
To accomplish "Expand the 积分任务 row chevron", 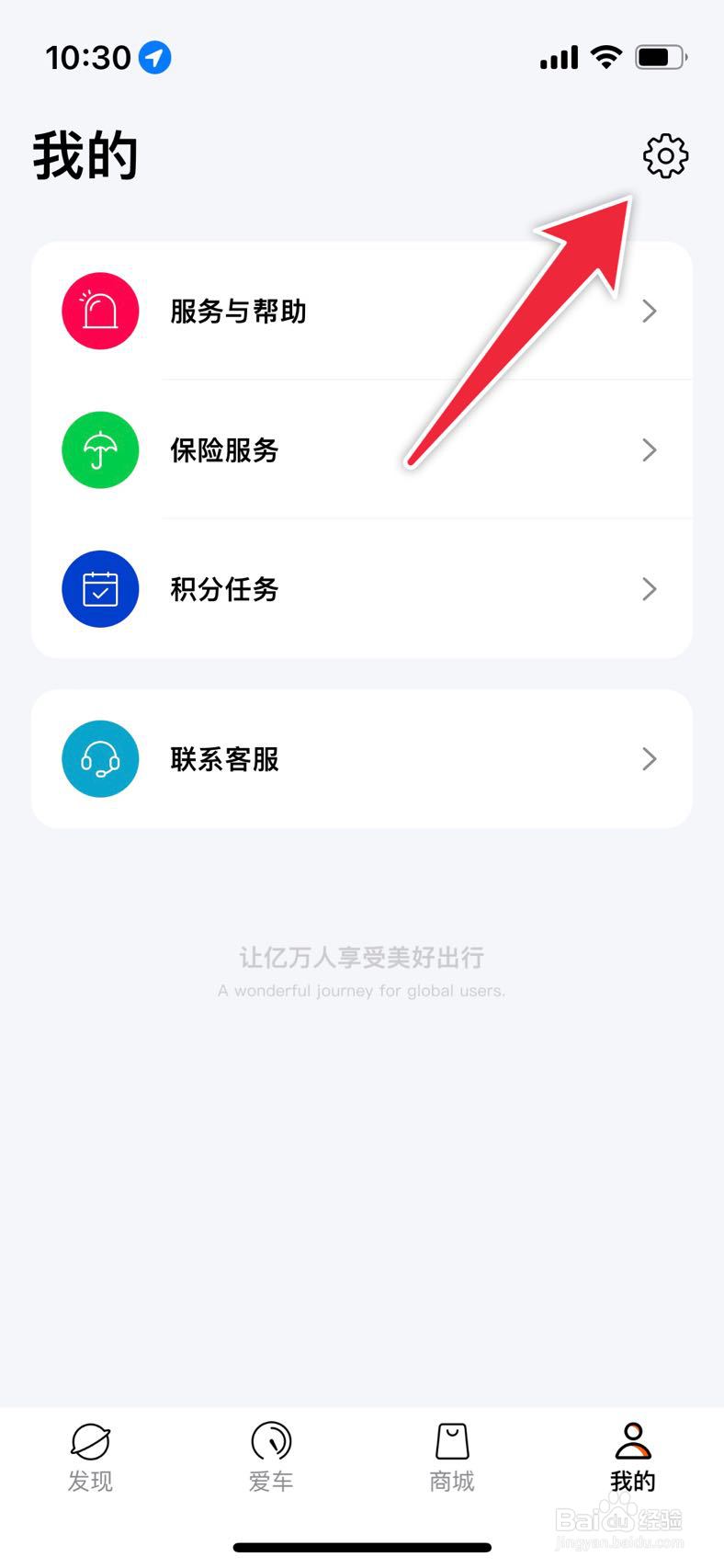I will (650, 589).
